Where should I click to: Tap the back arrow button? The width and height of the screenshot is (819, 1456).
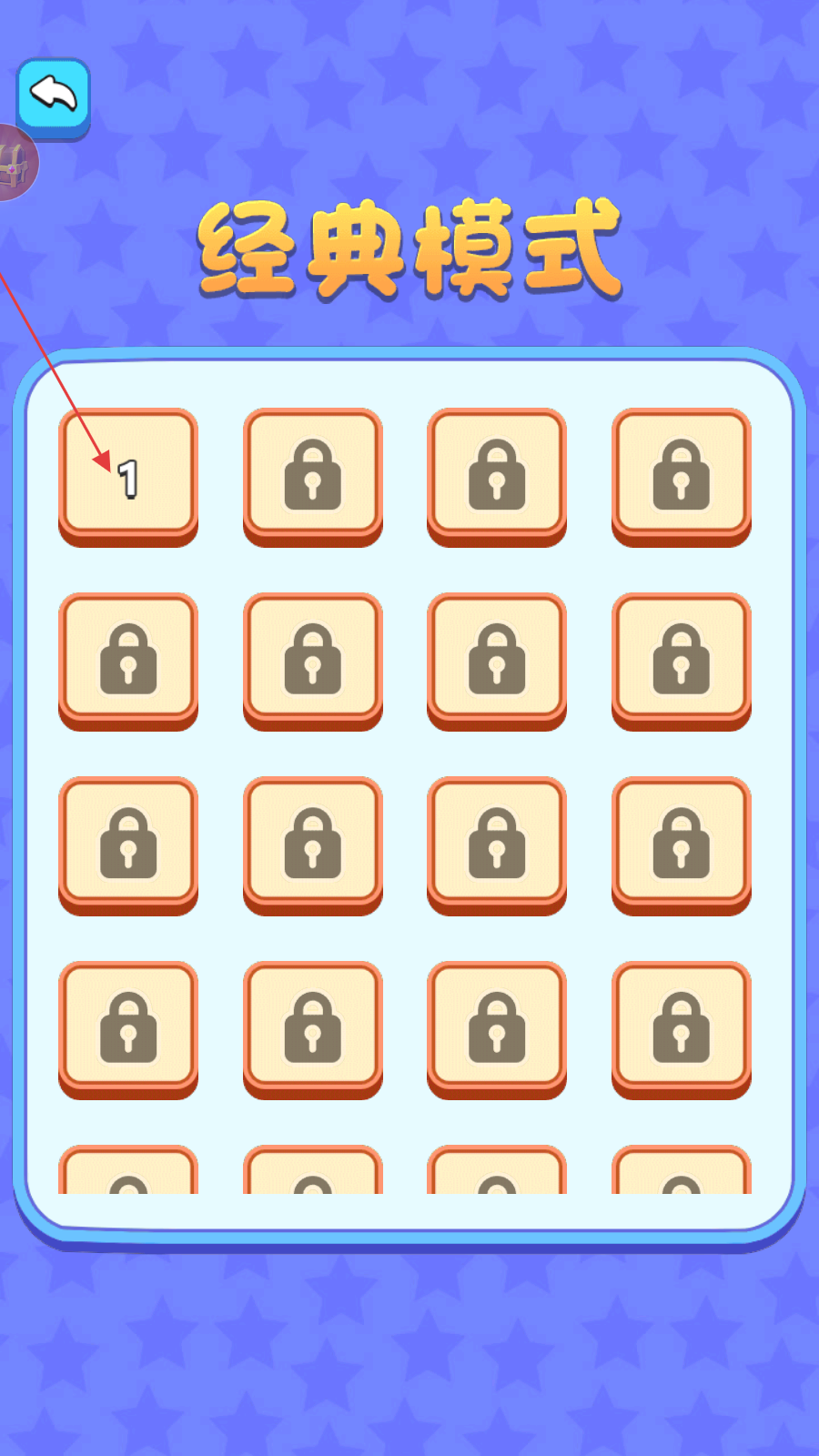point(53,98)
